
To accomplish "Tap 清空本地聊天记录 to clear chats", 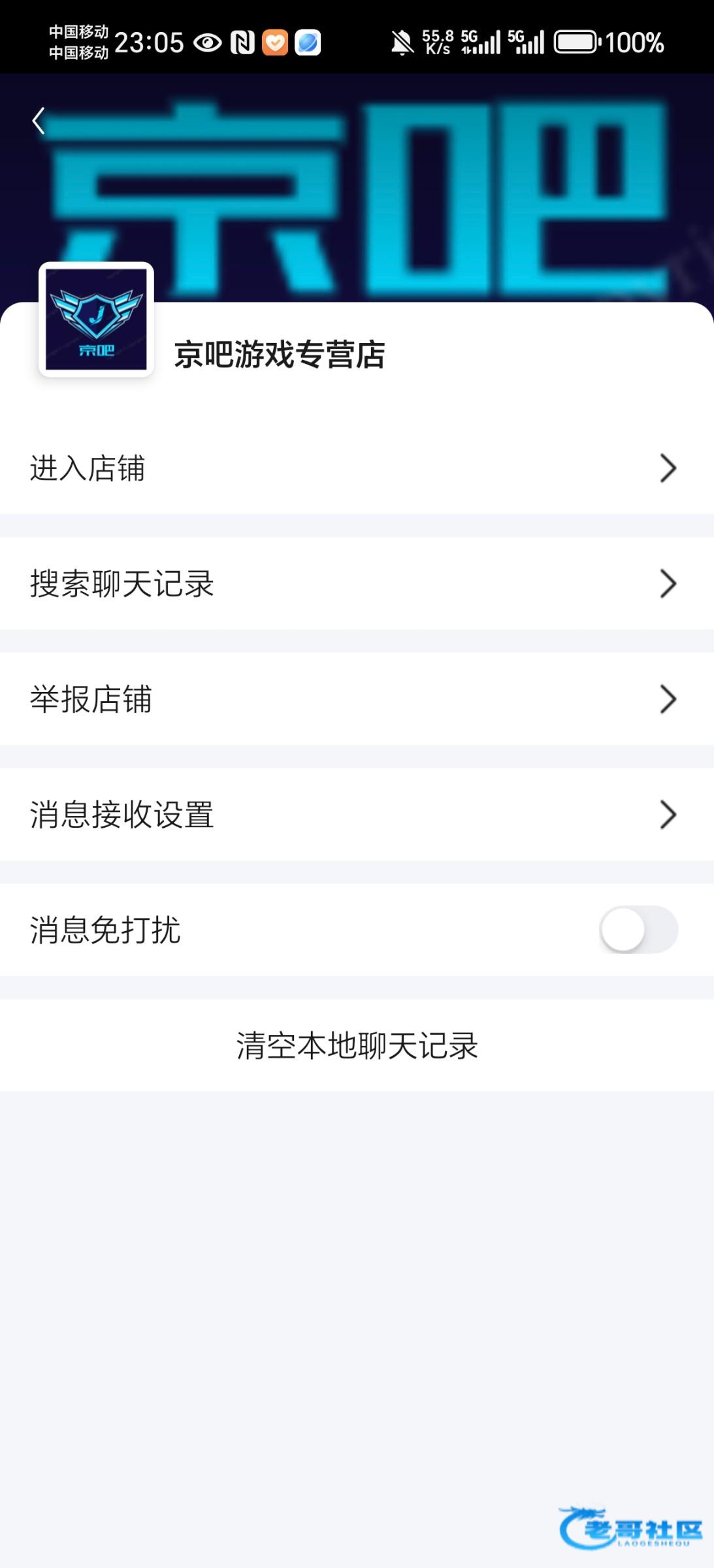I will [357, 1045].
